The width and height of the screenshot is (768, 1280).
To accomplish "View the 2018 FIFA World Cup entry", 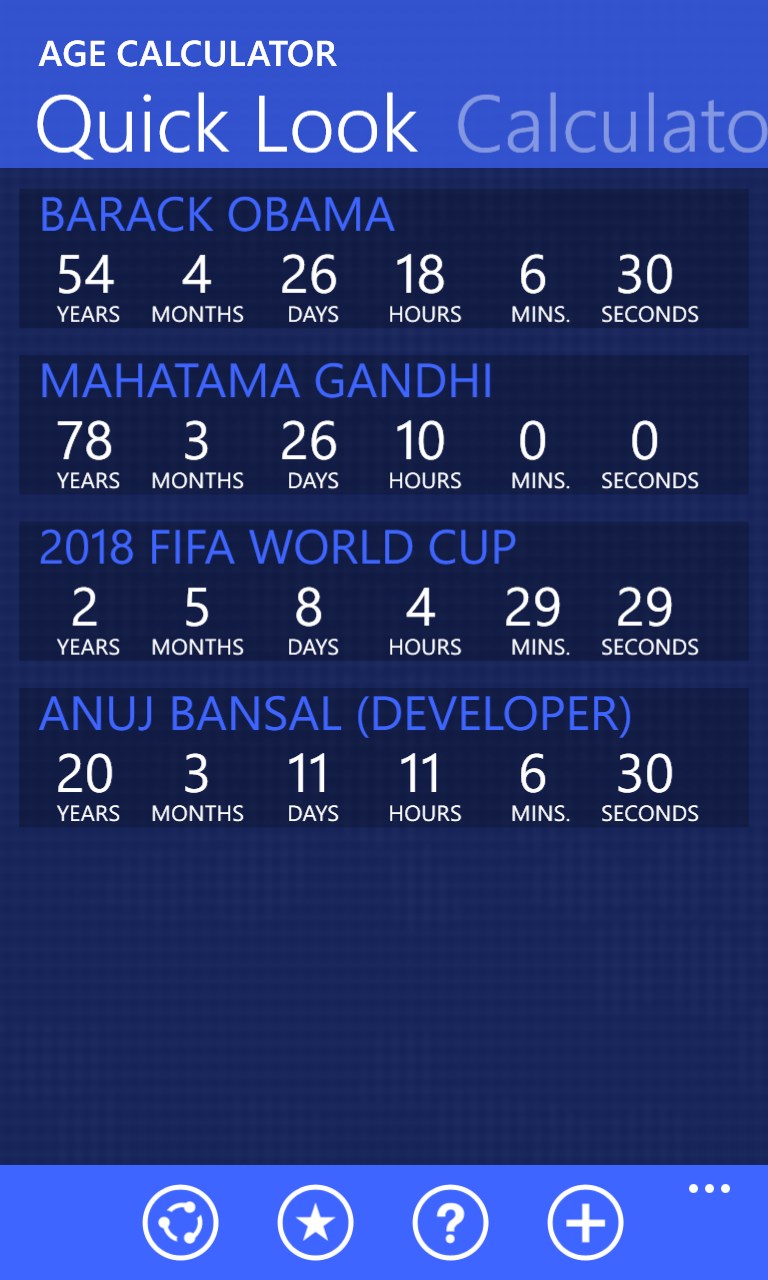I will [x=384, y=591].
